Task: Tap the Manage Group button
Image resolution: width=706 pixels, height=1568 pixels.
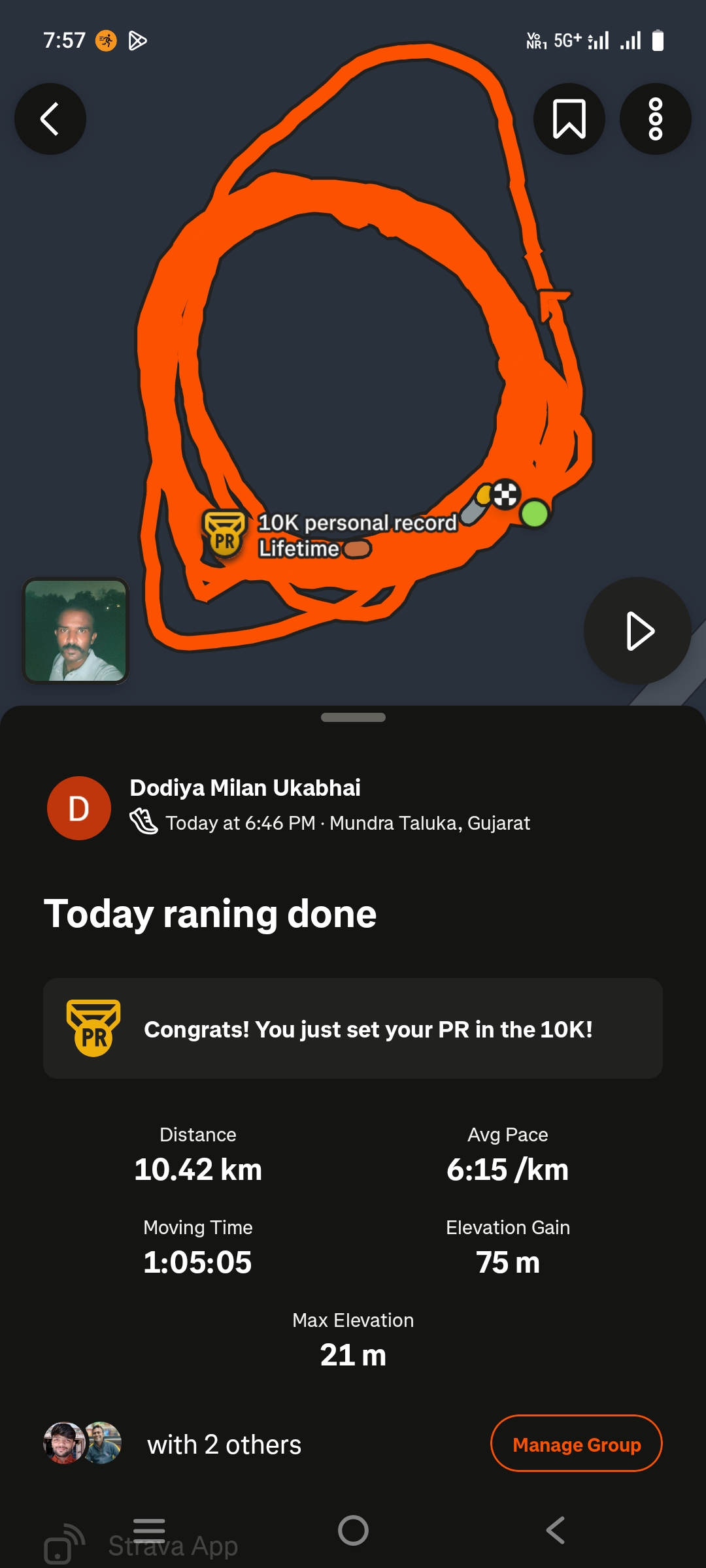Action: click(x=576, y=1444)
